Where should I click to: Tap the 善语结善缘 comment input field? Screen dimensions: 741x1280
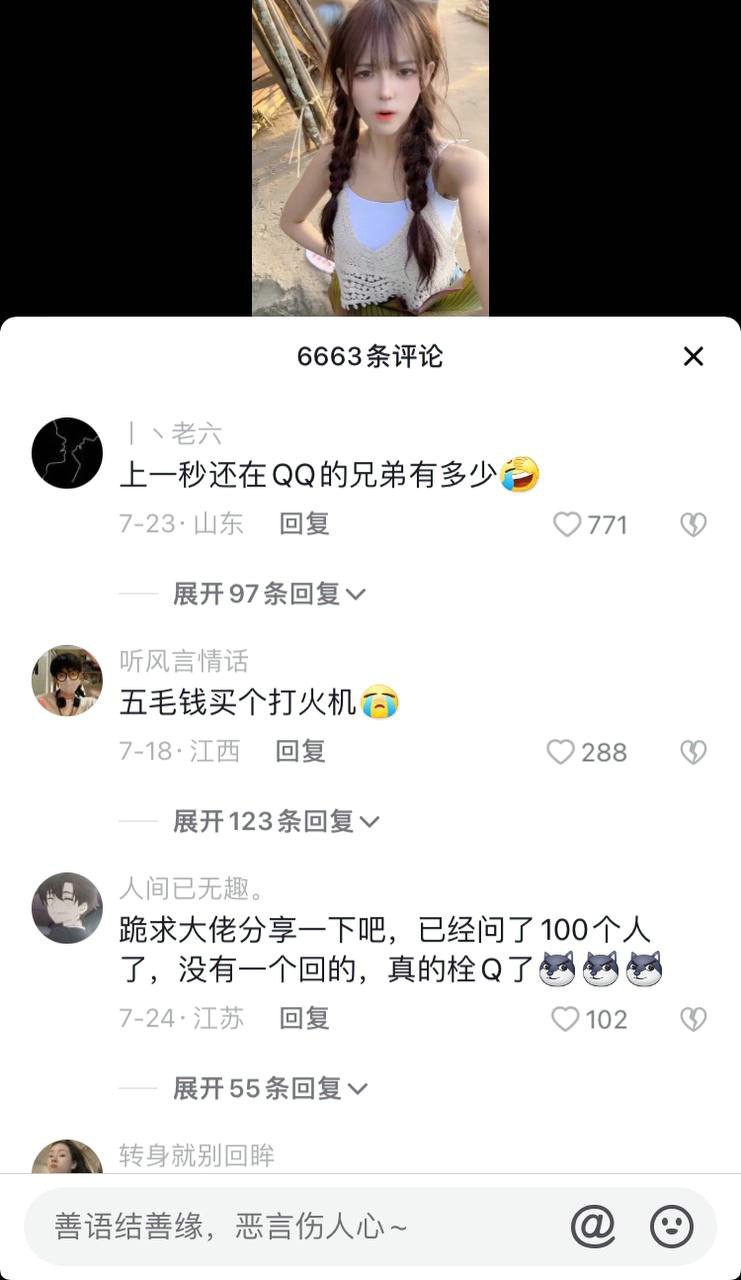pyautogui.click(x=290, y=1227)
